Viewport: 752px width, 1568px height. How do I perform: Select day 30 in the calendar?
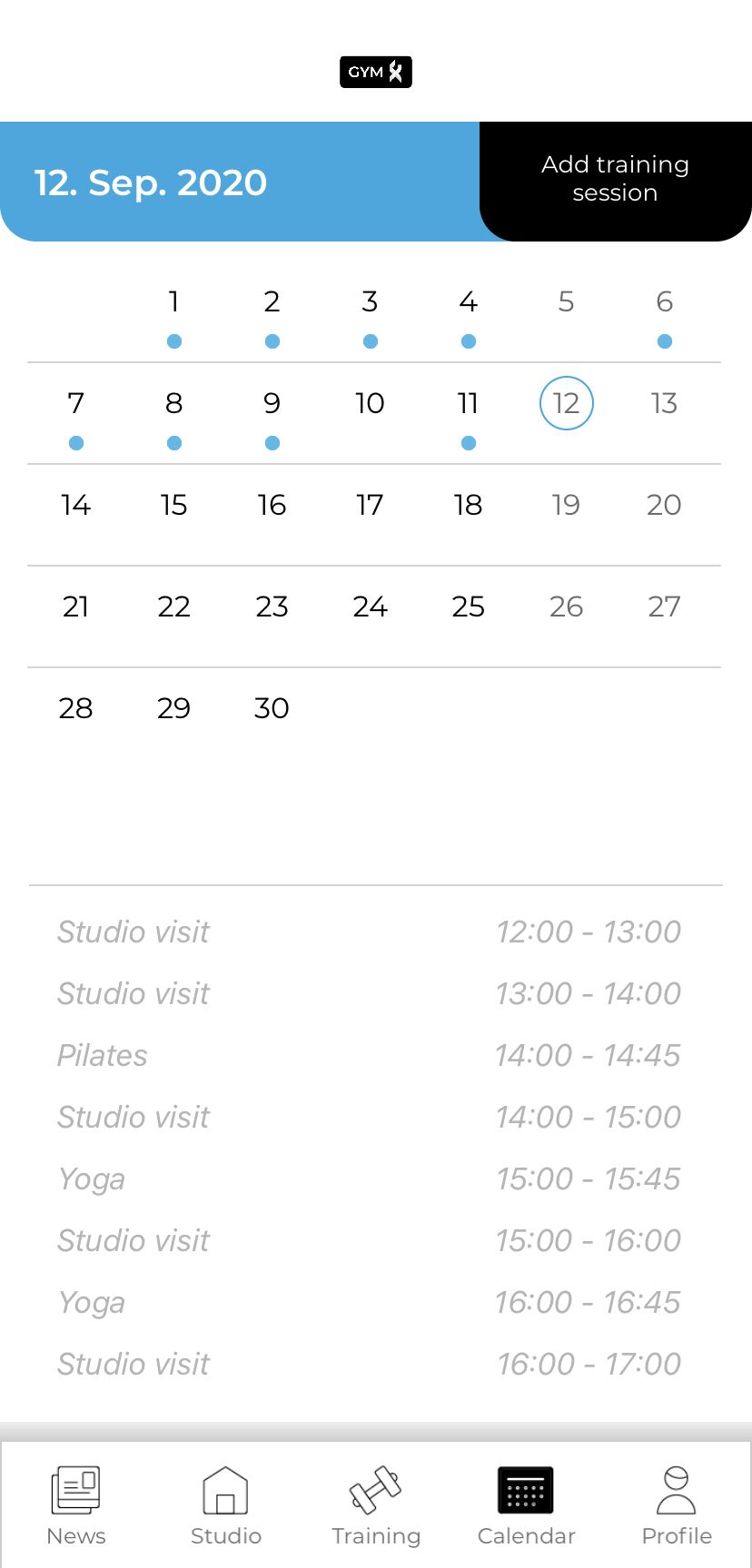point(272,708)
